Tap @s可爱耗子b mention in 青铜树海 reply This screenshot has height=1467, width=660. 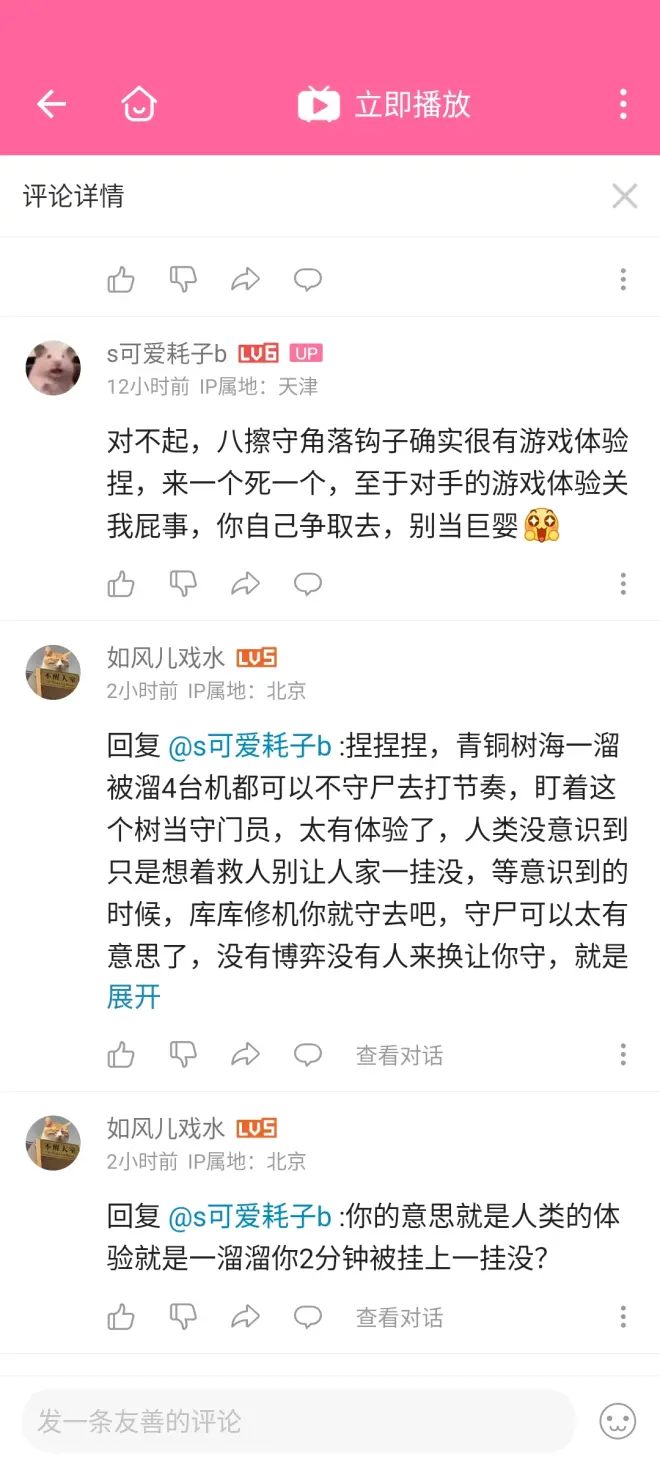coord(250,746)
